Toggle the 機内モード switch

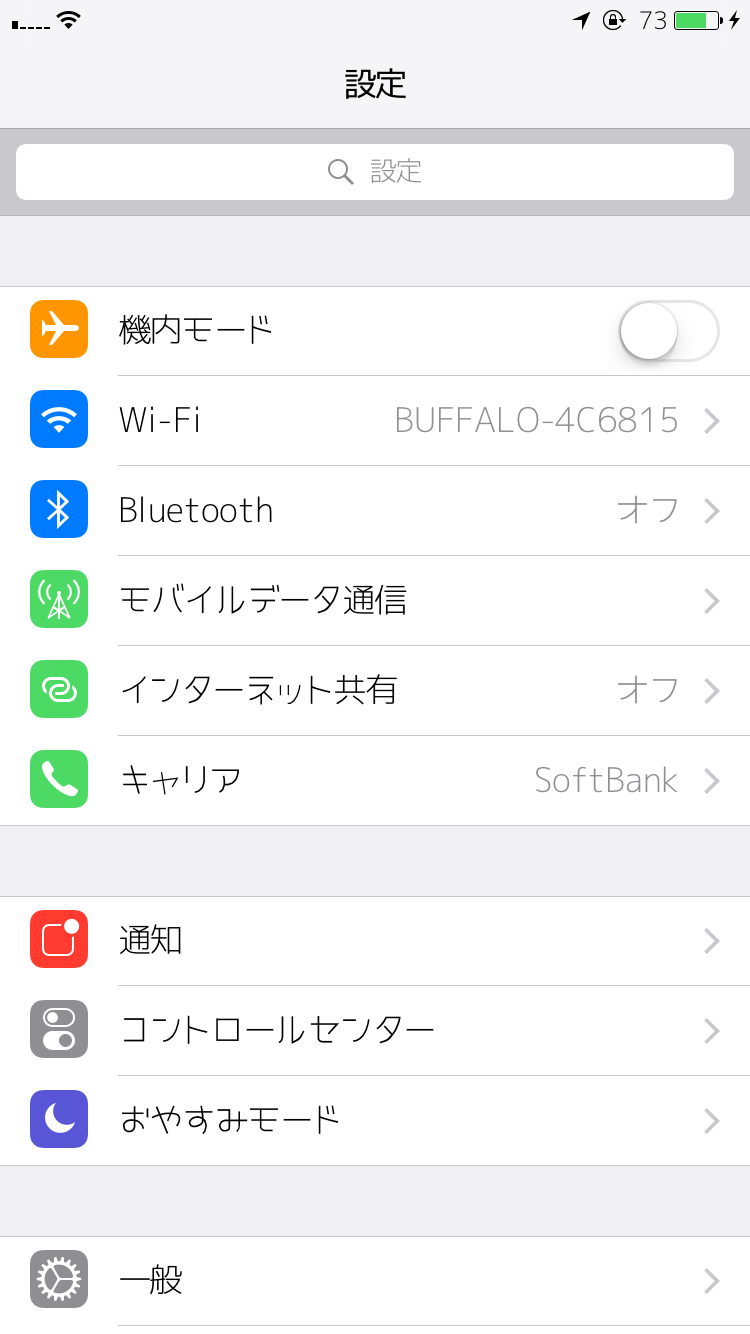[x=669, y=331]
